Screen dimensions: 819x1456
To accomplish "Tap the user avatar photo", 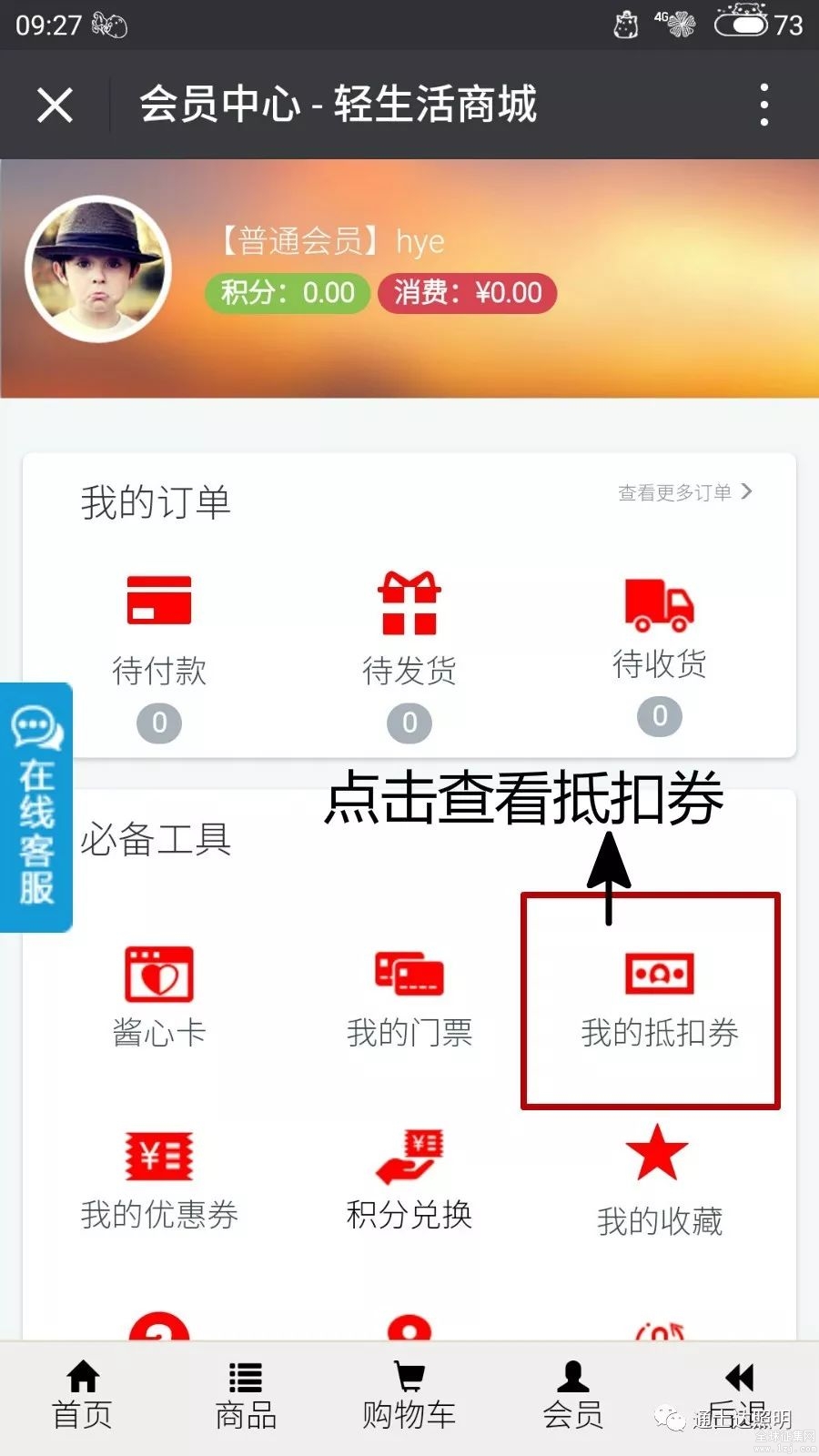I will click(98, 268).
